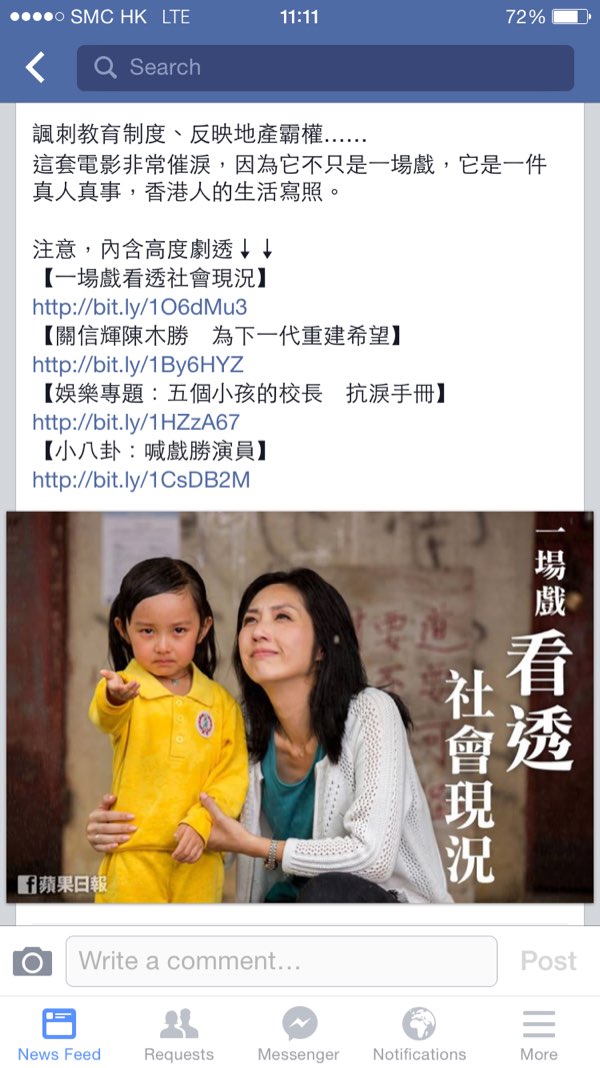Go to the Messenger tab
600x1068 pixels.
298,1034
